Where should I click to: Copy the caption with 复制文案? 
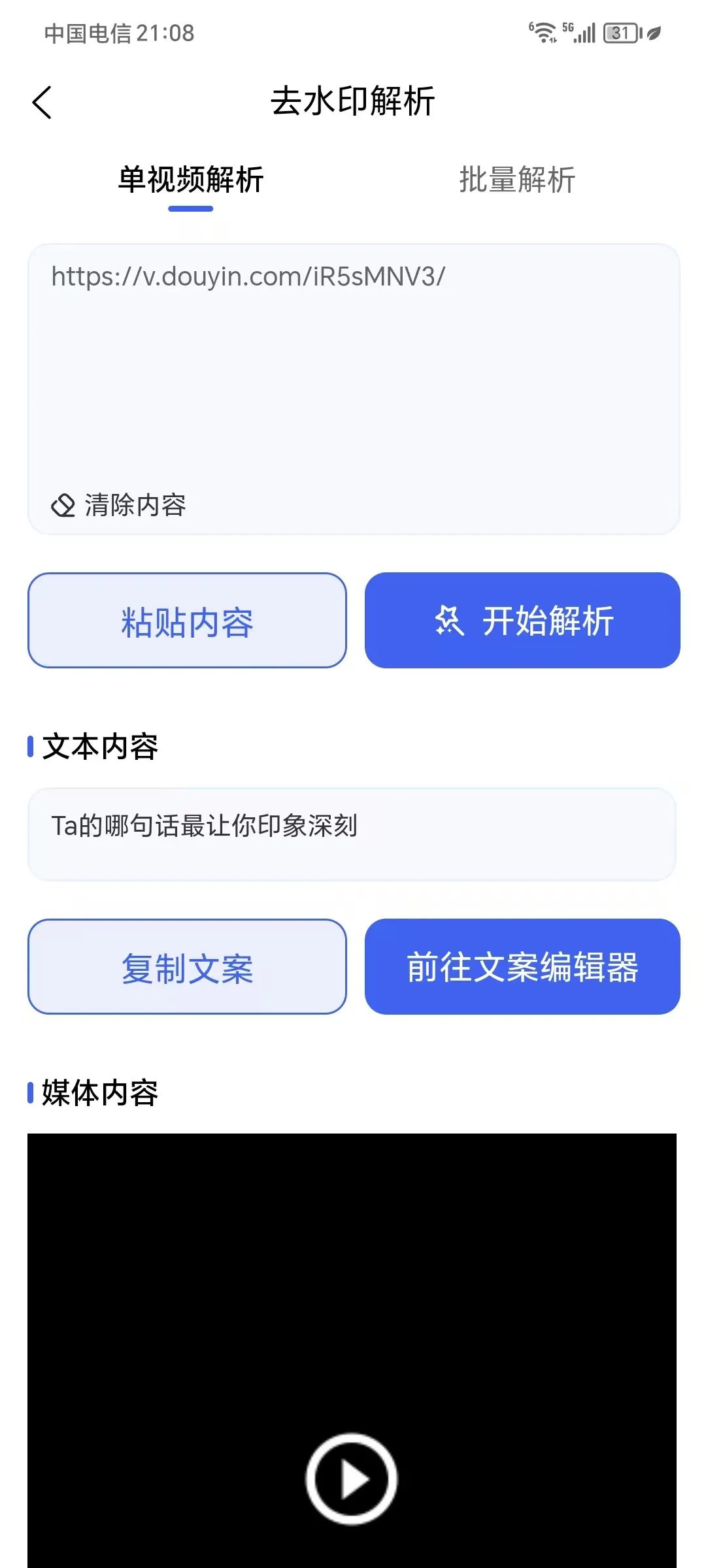(x=187, y=967)
